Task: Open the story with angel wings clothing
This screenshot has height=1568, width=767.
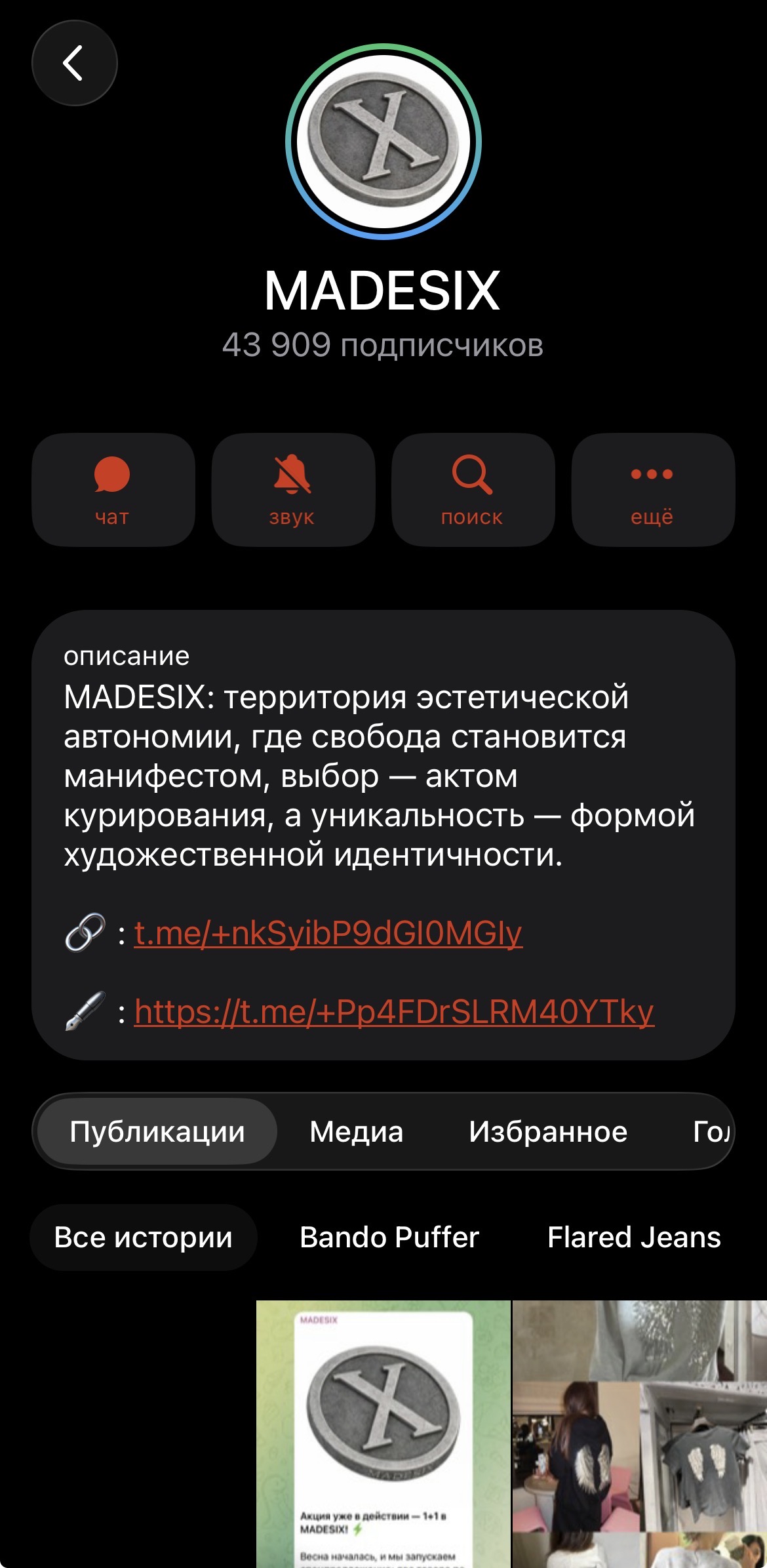Action: point(639,1434)
